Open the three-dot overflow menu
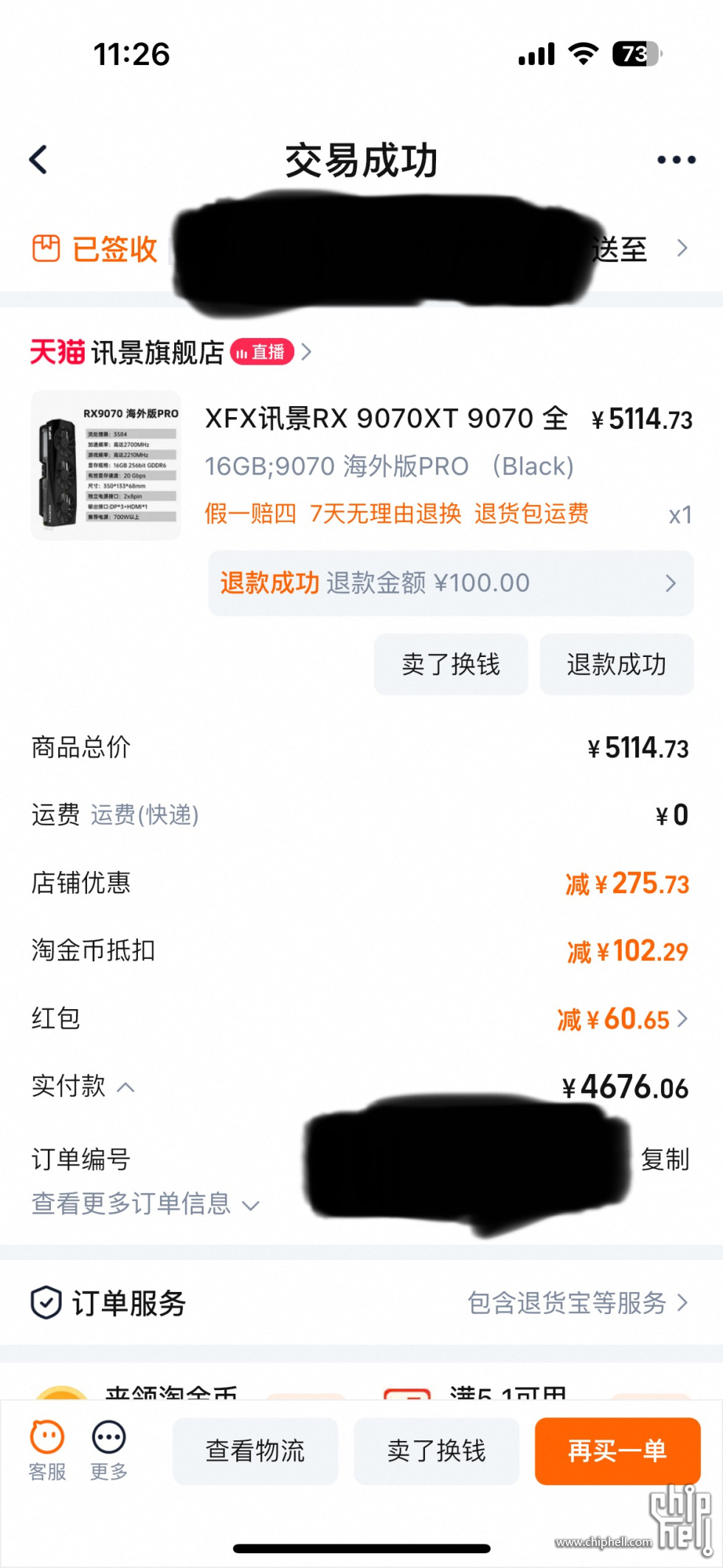The width and height of the screenshot is (723, 1568). (676, 159)
